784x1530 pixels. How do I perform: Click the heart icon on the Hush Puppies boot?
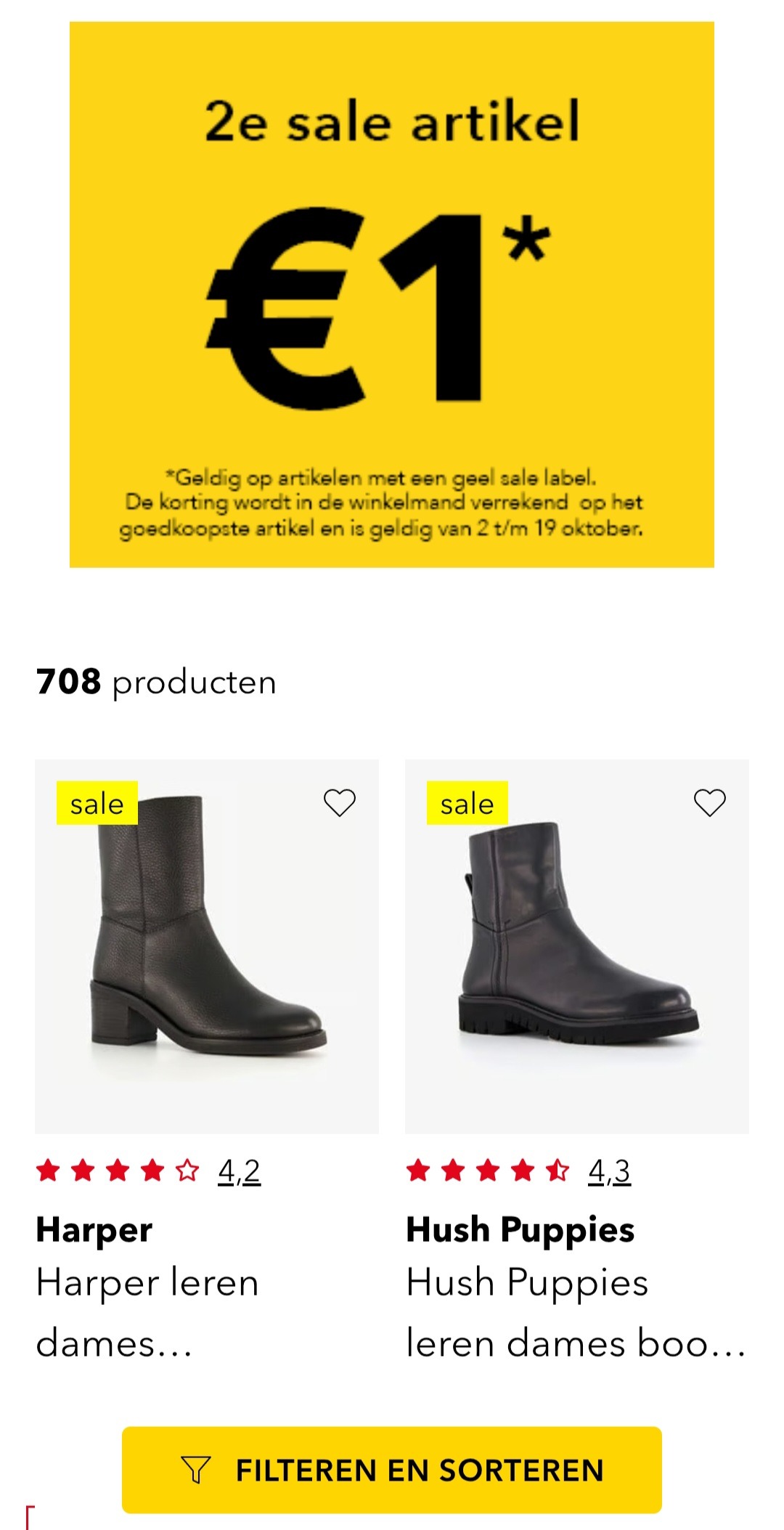point(709,803)
